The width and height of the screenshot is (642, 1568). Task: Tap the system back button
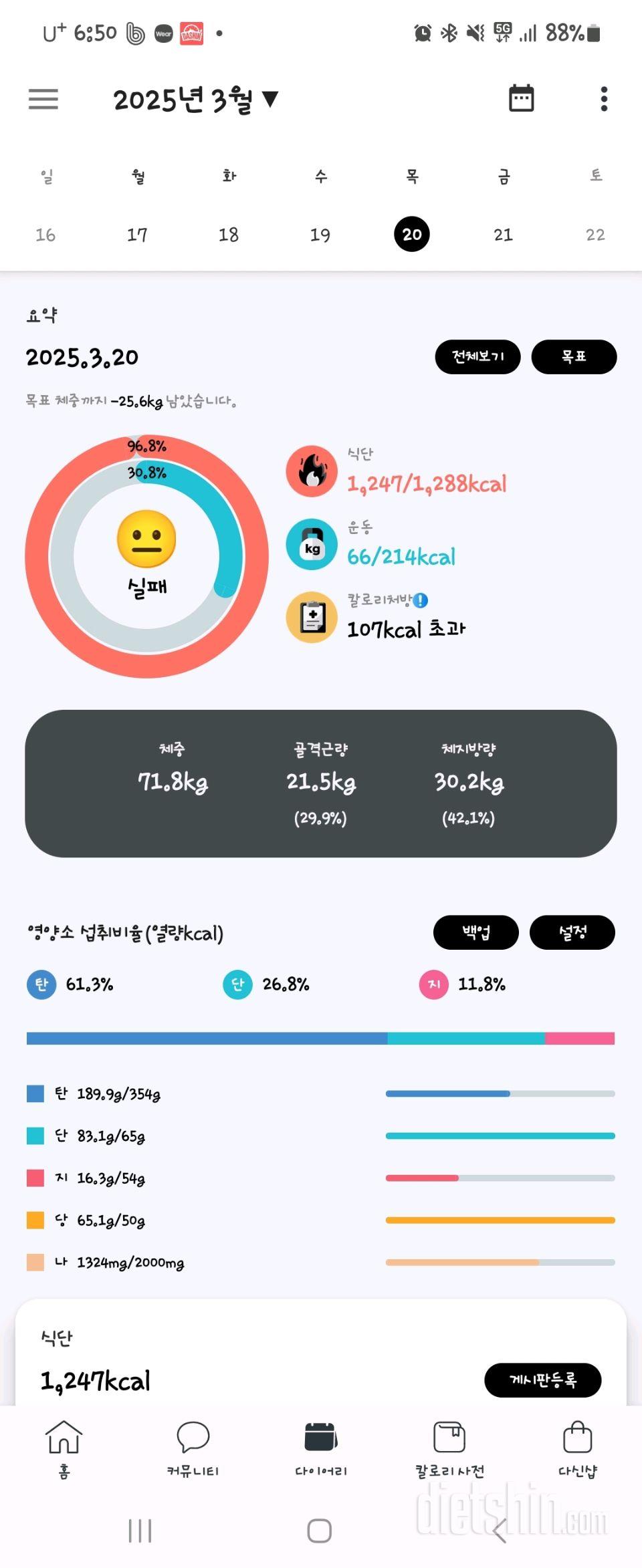[x=500, y=1530]
